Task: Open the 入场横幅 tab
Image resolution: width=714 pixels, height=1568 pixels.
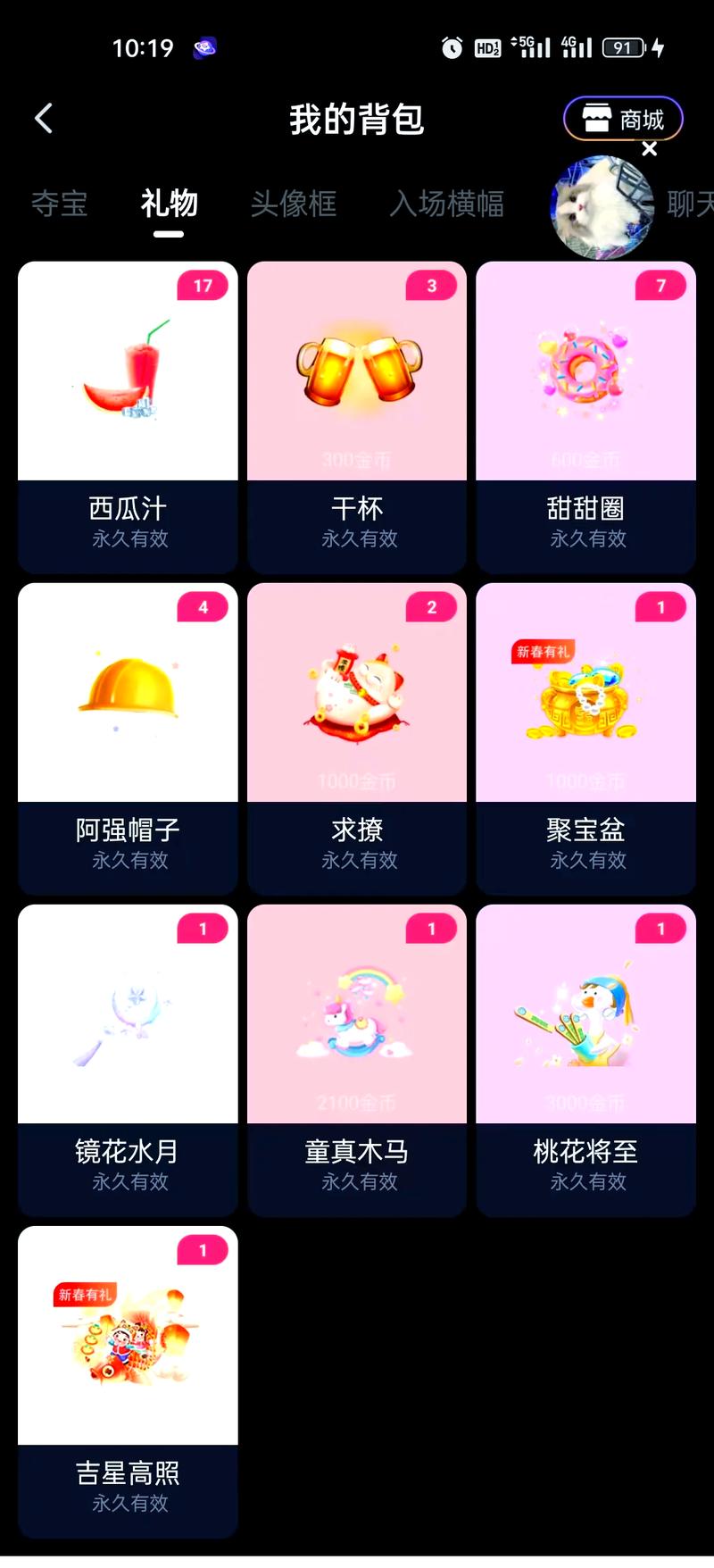Action: tap(447, 204)
